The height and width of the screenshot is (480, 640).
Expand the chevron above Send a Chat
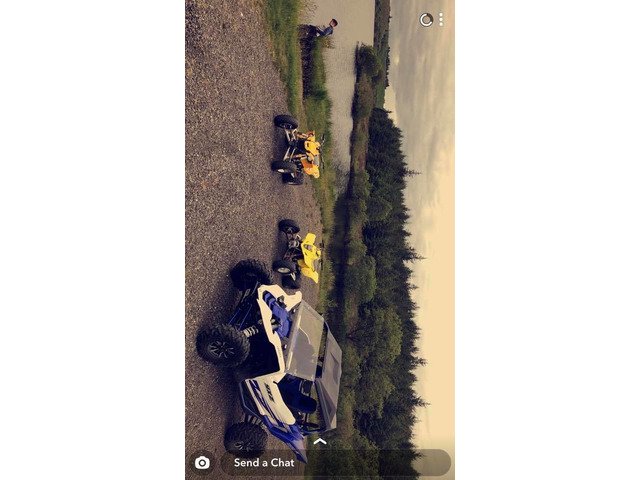(320, 440)
